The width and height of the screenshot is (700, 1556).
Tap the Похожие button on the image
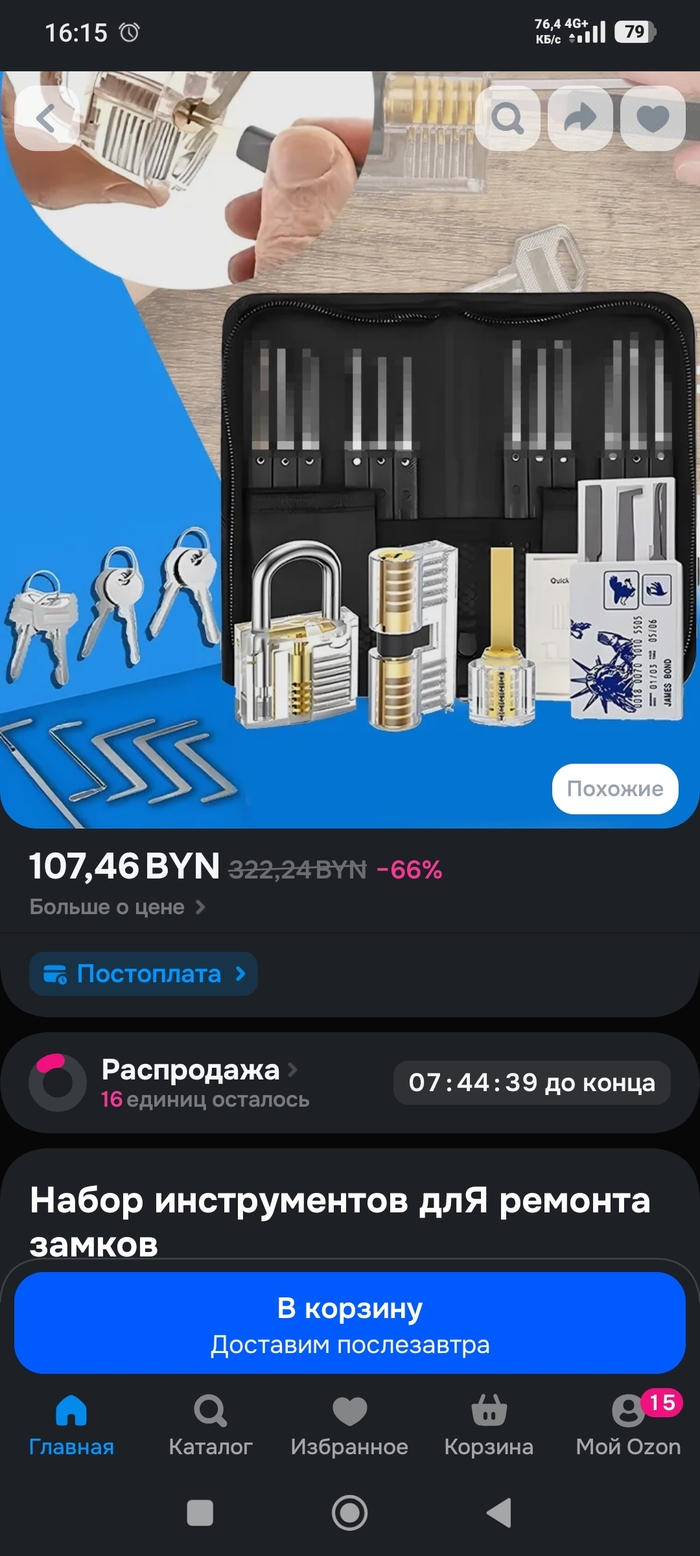tap(614, 788)
